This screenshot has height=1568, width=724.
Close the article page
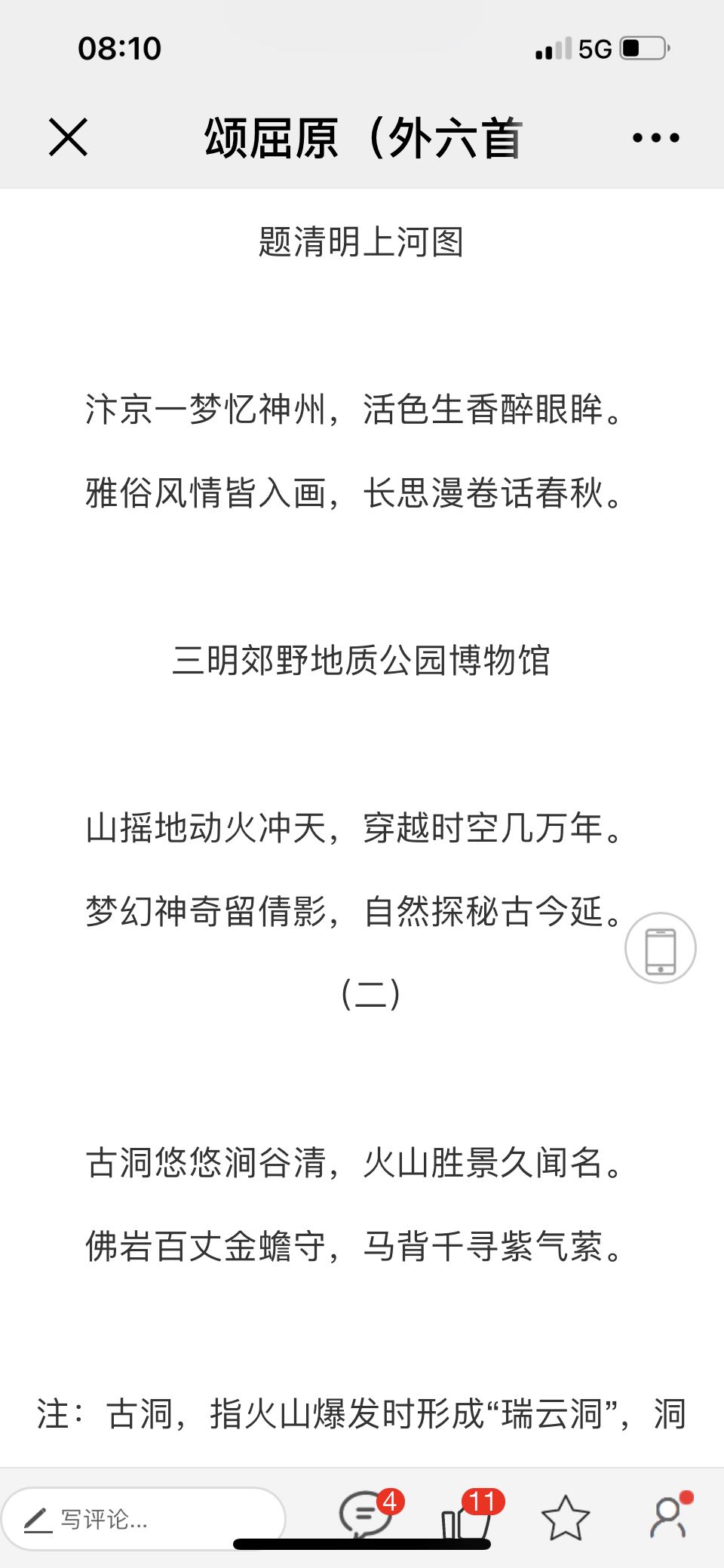tap(69, 137)
